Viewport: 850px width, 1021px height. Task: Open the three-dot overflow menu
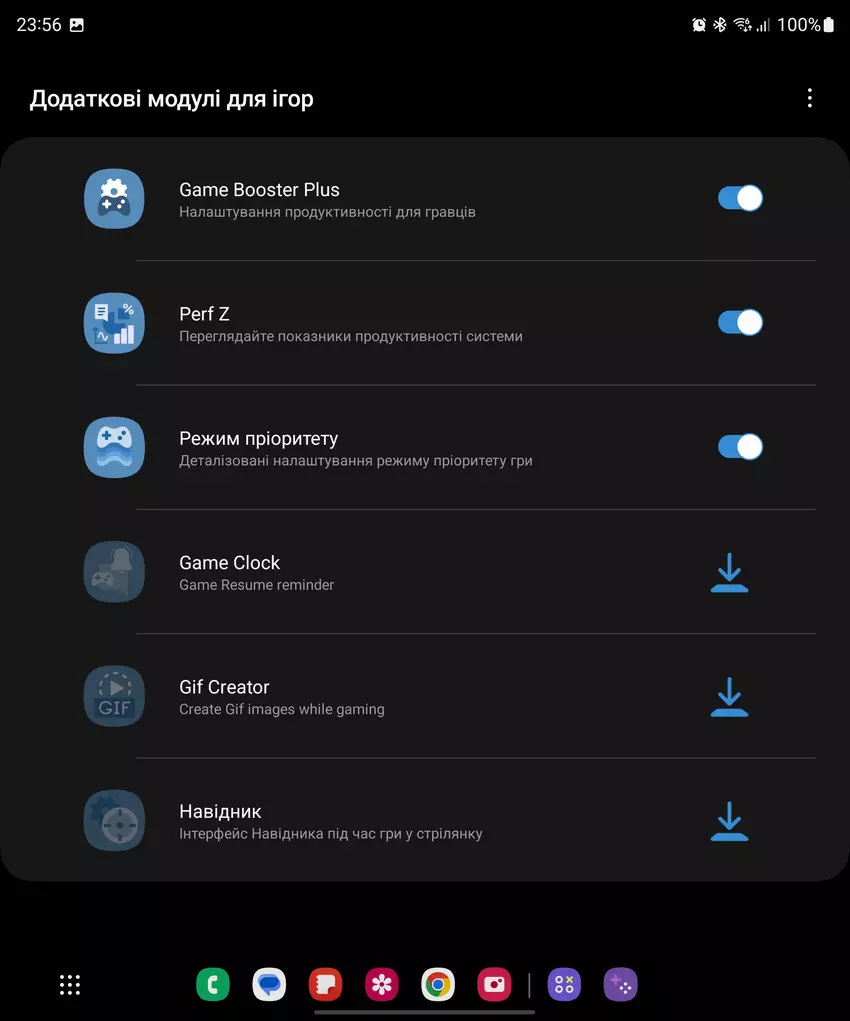(x=809, y=98)
